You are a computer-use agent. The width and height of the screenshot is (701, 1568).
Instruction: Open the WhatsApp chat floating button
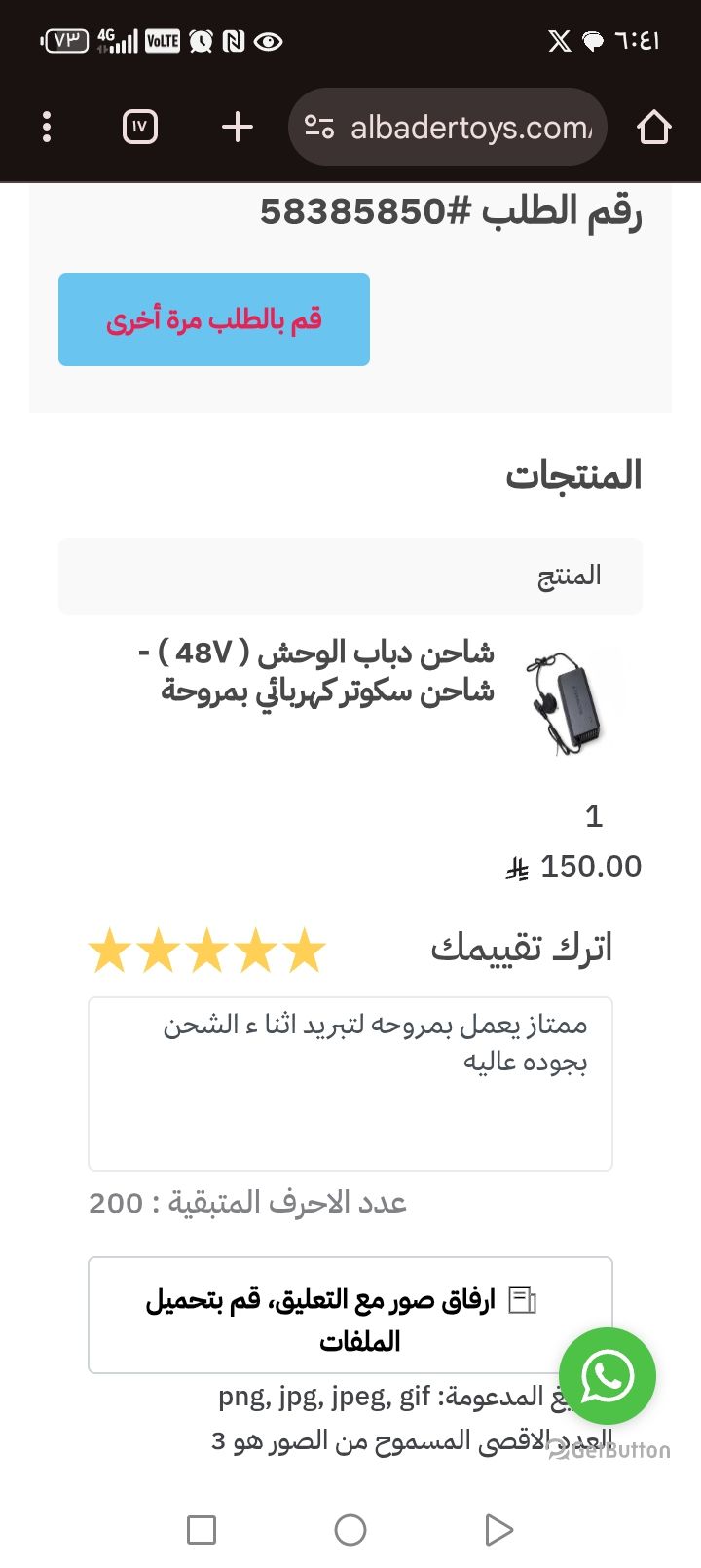coord(608,1376)
